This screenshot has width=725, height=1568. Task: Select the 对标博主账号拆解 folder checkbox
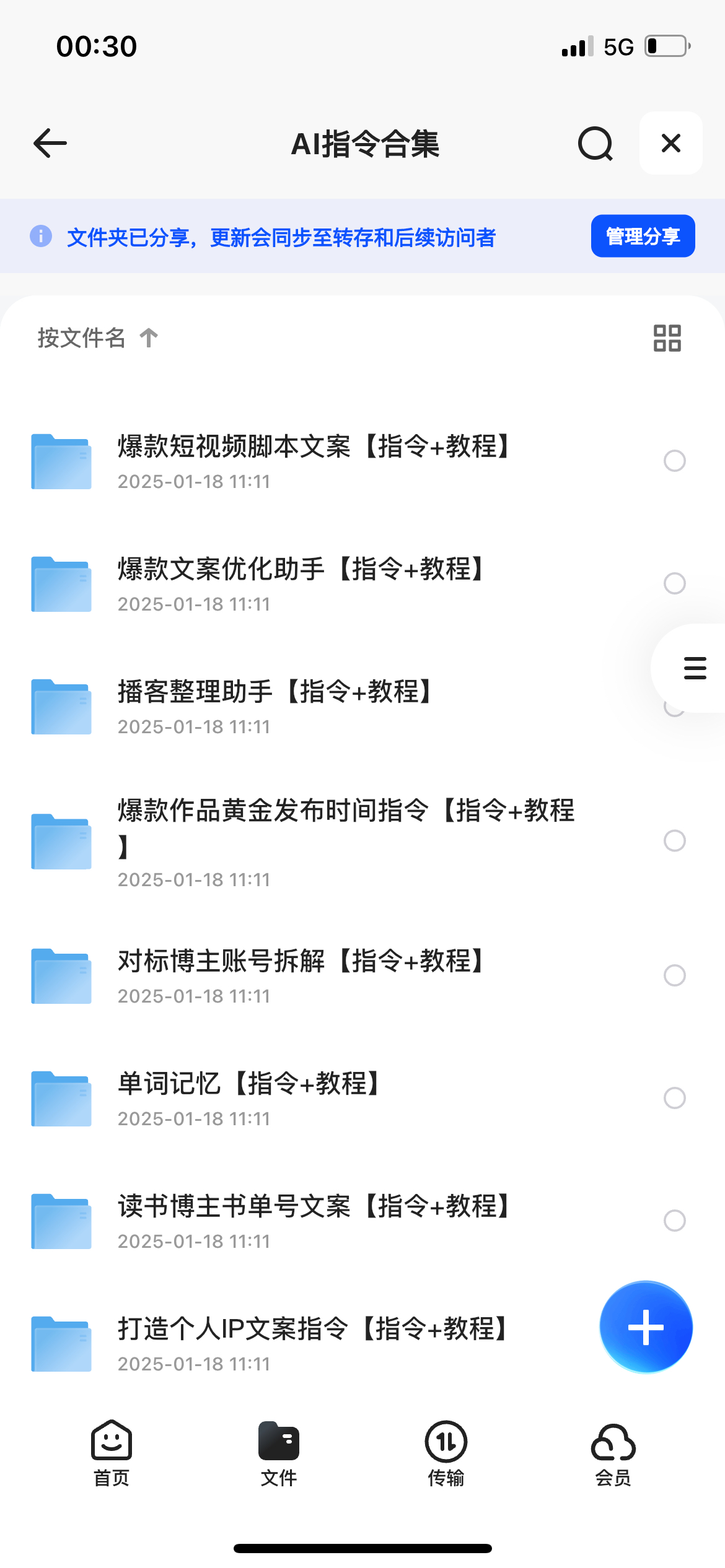pyautogui.click(x=674, y=975)
